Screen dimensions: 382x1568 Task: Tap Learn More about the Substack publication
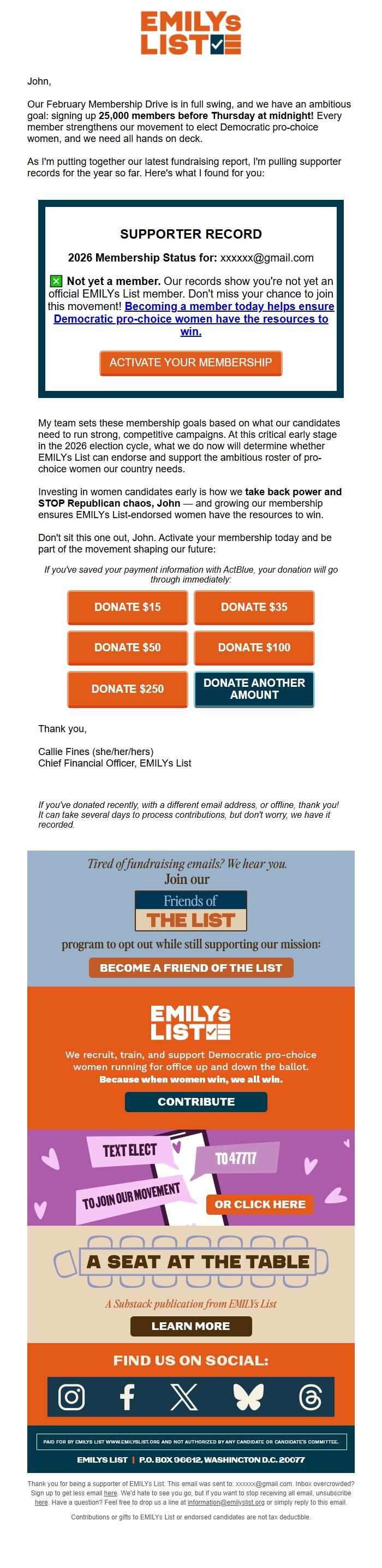tap(190, 1325)
